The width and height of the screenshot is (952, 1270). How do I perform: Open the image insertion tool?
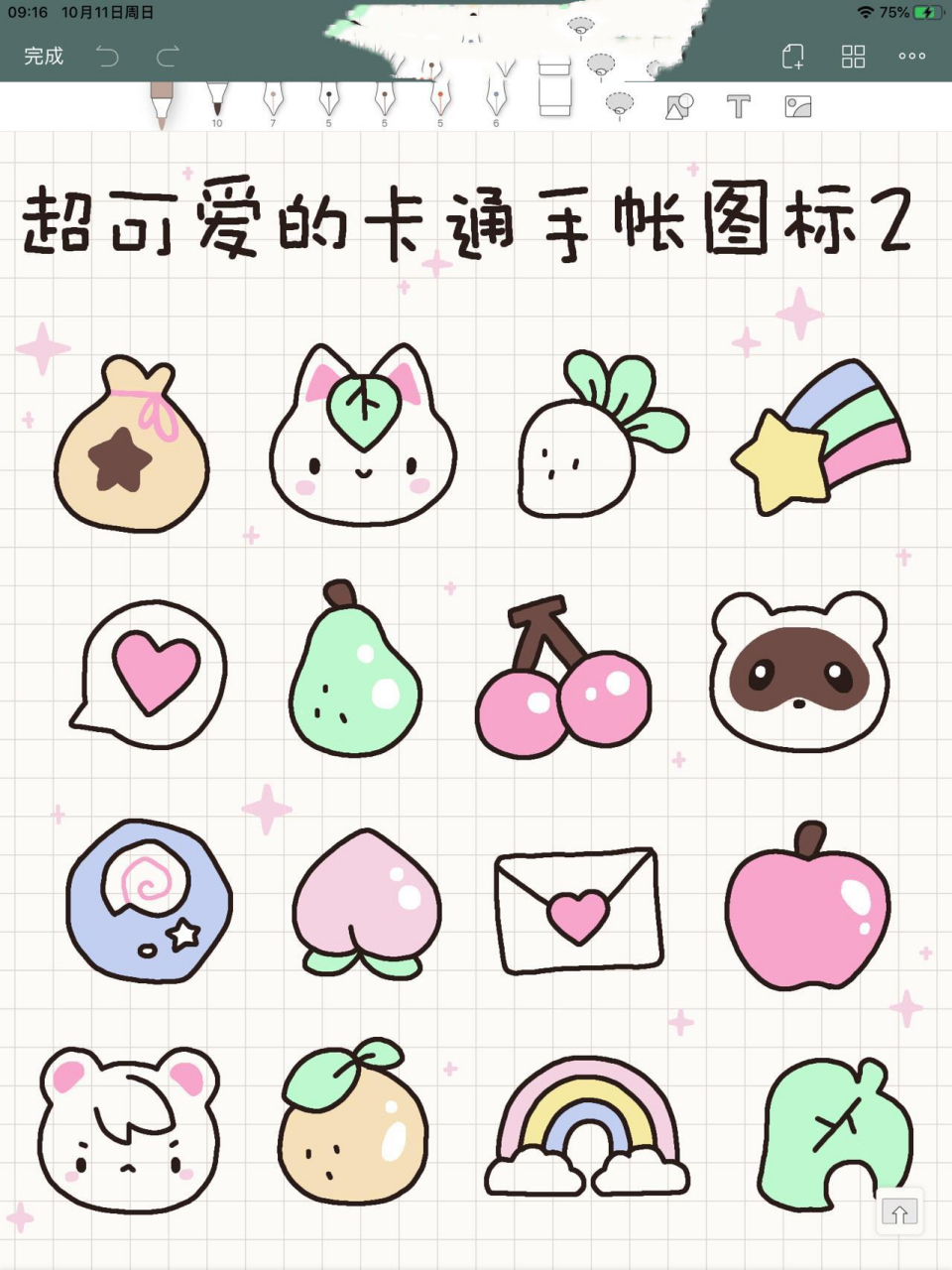(x=799, y=104)
